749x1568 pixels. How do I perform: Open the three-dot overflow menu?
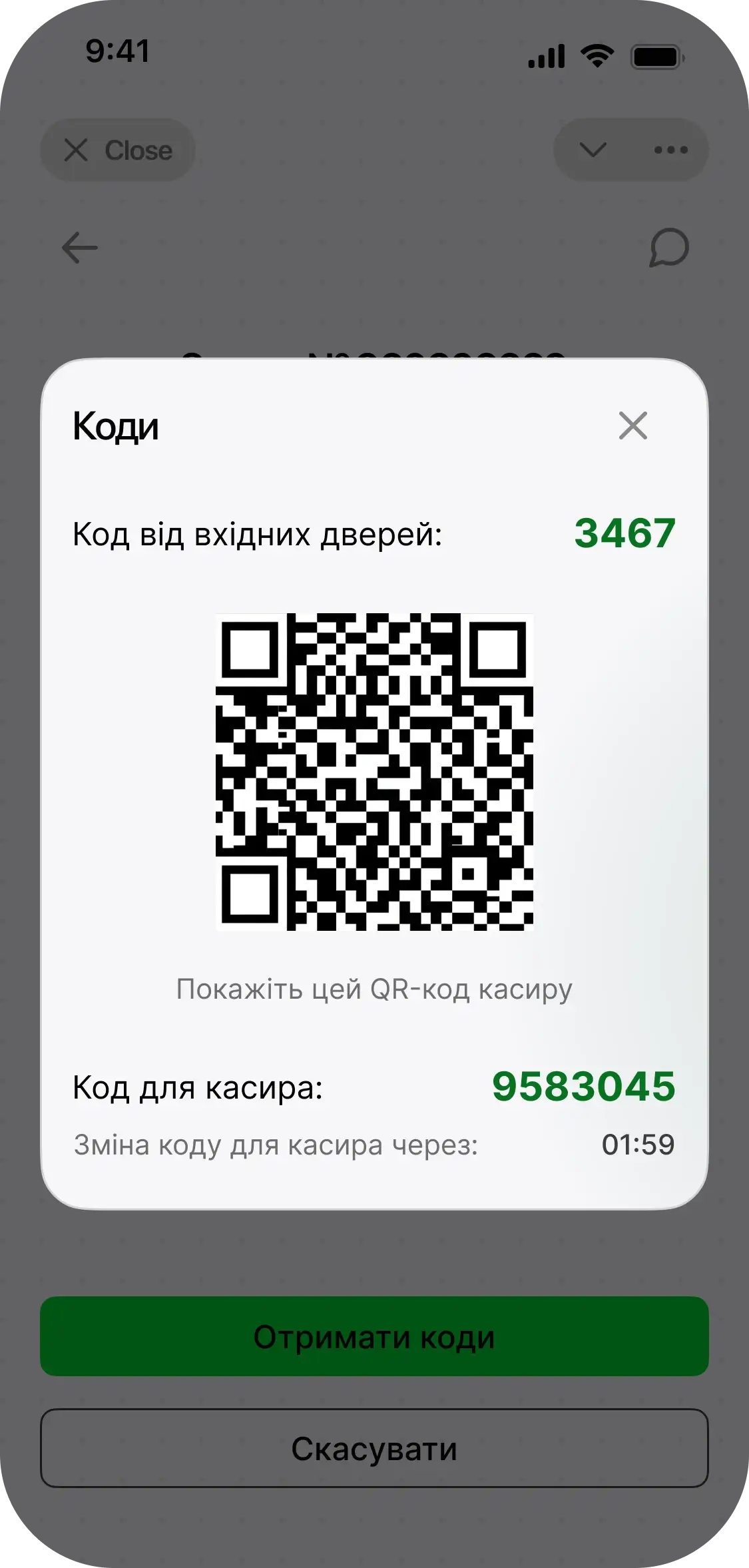(670, 150)
